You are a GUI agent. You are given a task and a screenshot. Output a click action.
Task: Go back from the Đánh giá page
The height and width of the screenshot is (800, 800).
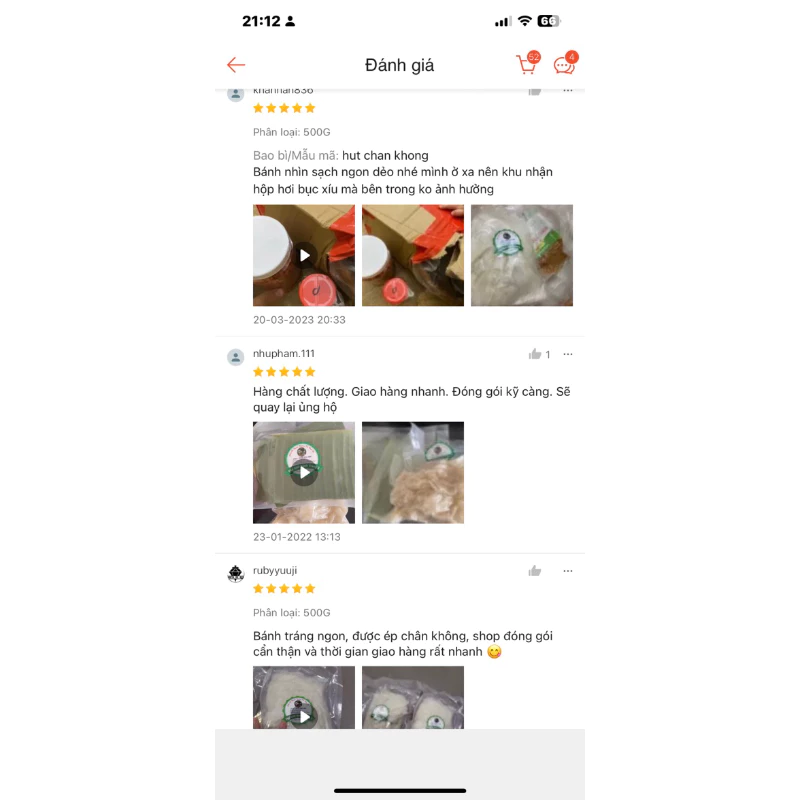point(236,65)
